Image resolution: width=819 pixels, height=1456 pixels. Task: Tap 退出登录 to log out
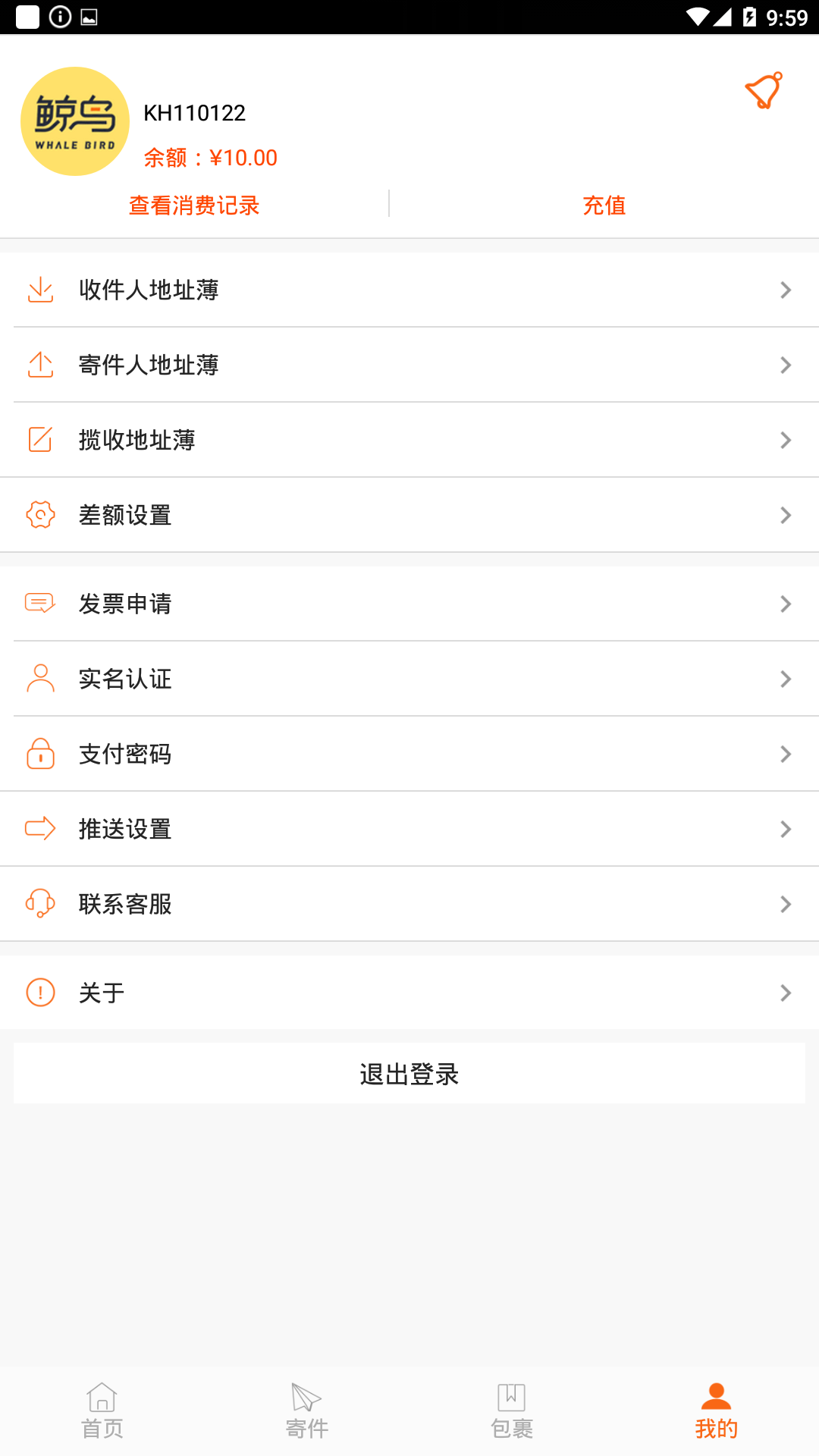409,1074
